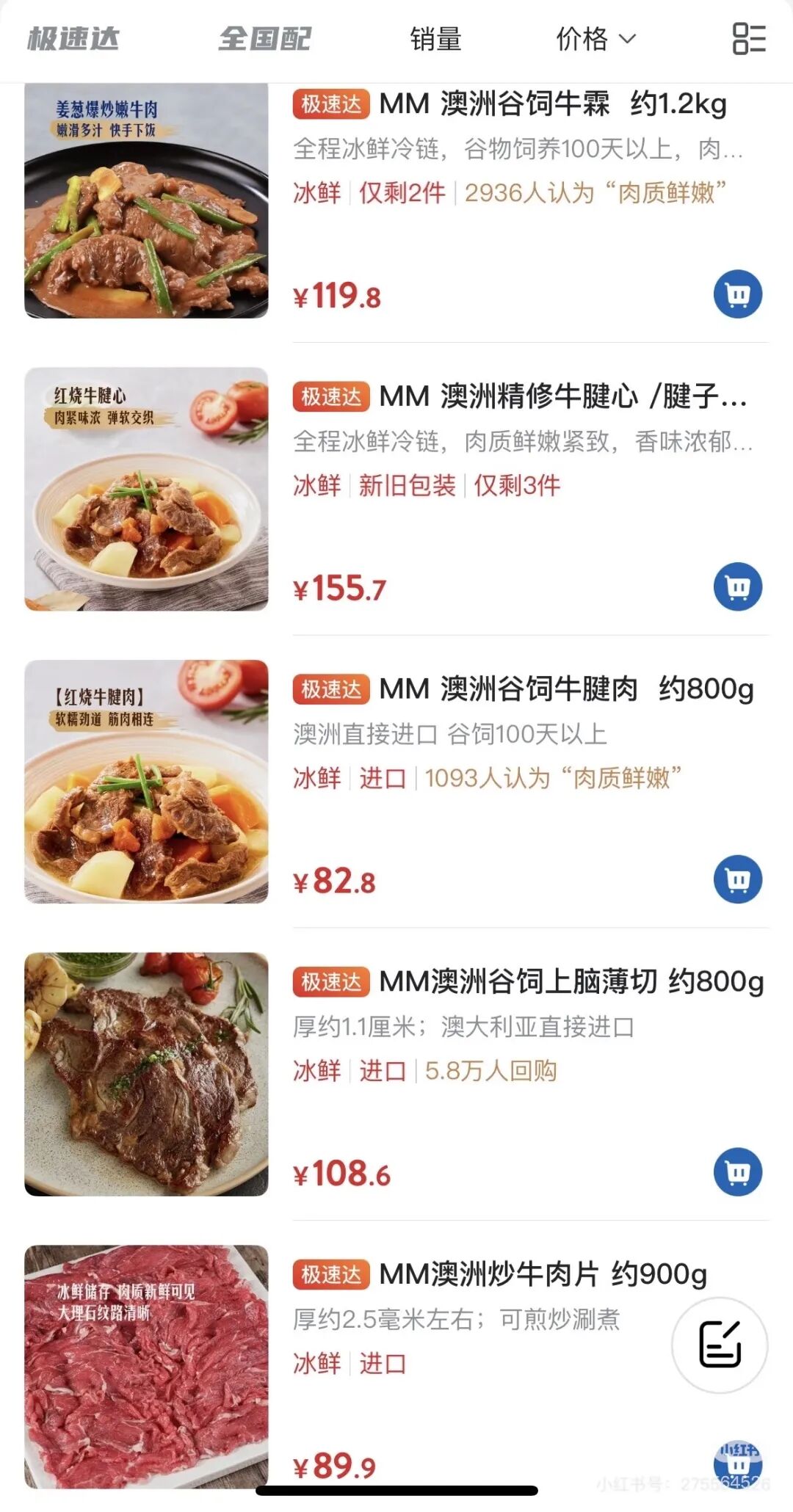Sort products by 价格
The image size is (793, 1512).
(595, 39)
